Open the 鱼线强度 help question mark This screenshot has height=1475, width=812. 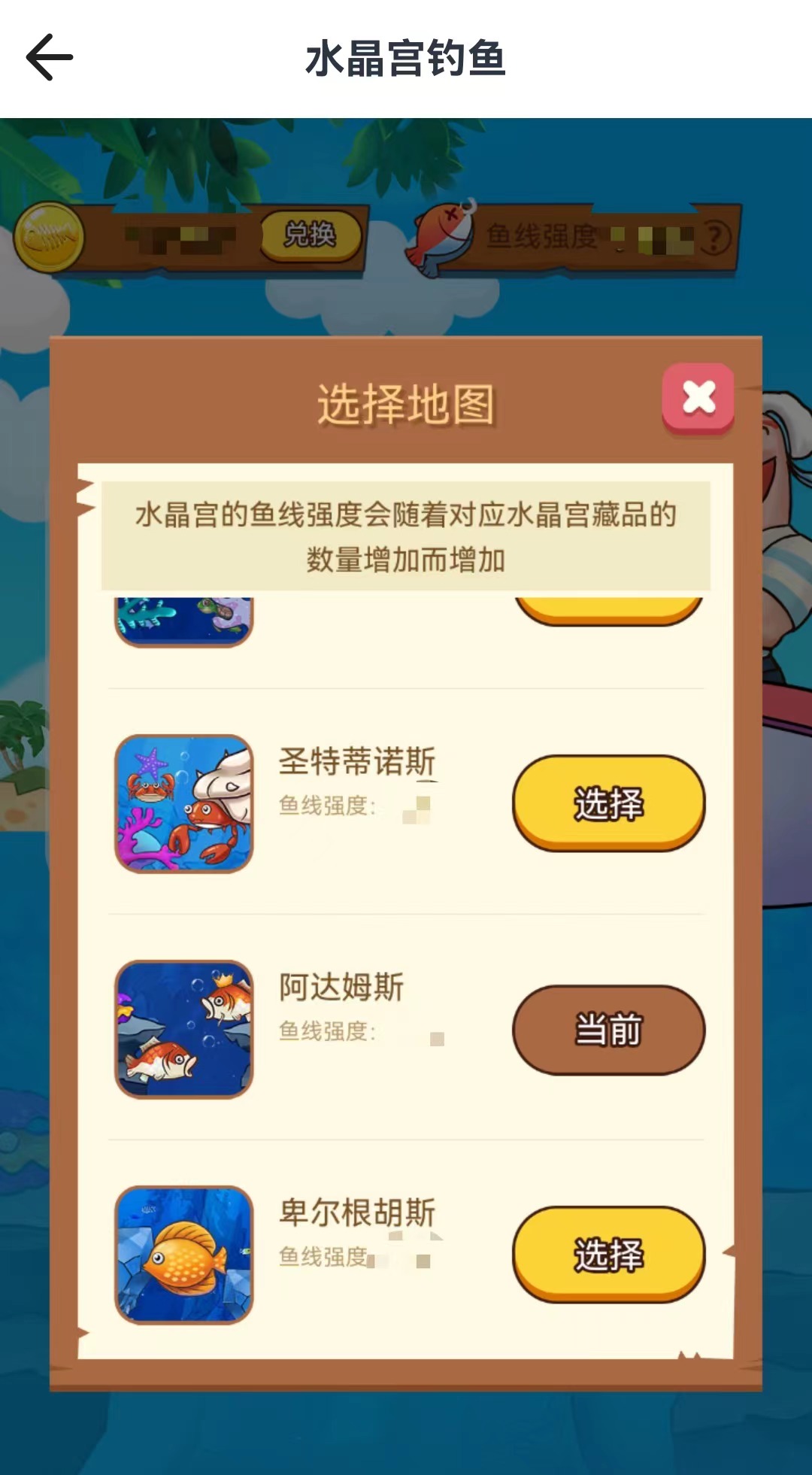point(715,238)
